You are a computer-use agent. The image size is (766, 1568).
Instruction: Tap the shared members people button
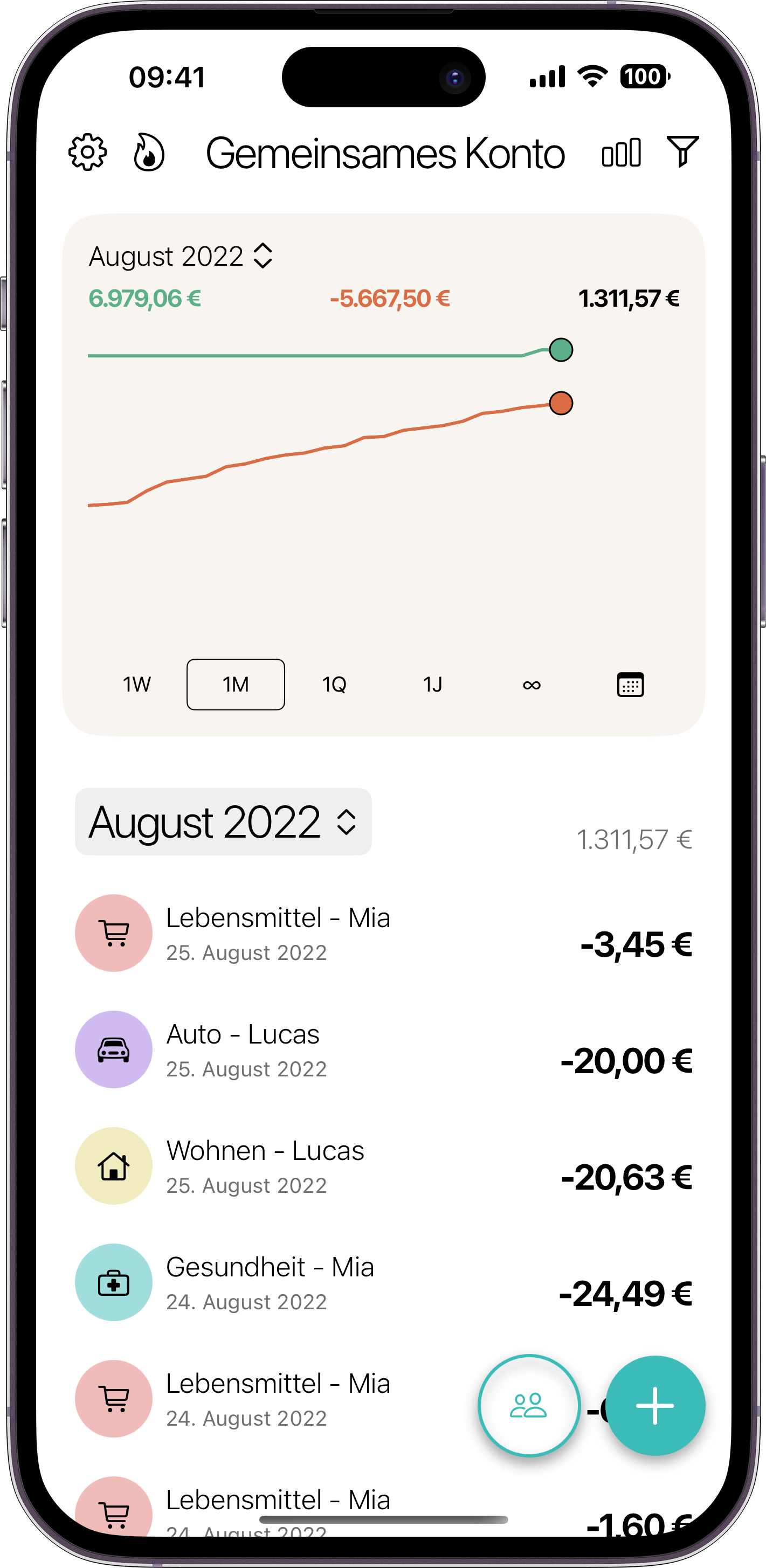pos(528,1405)
